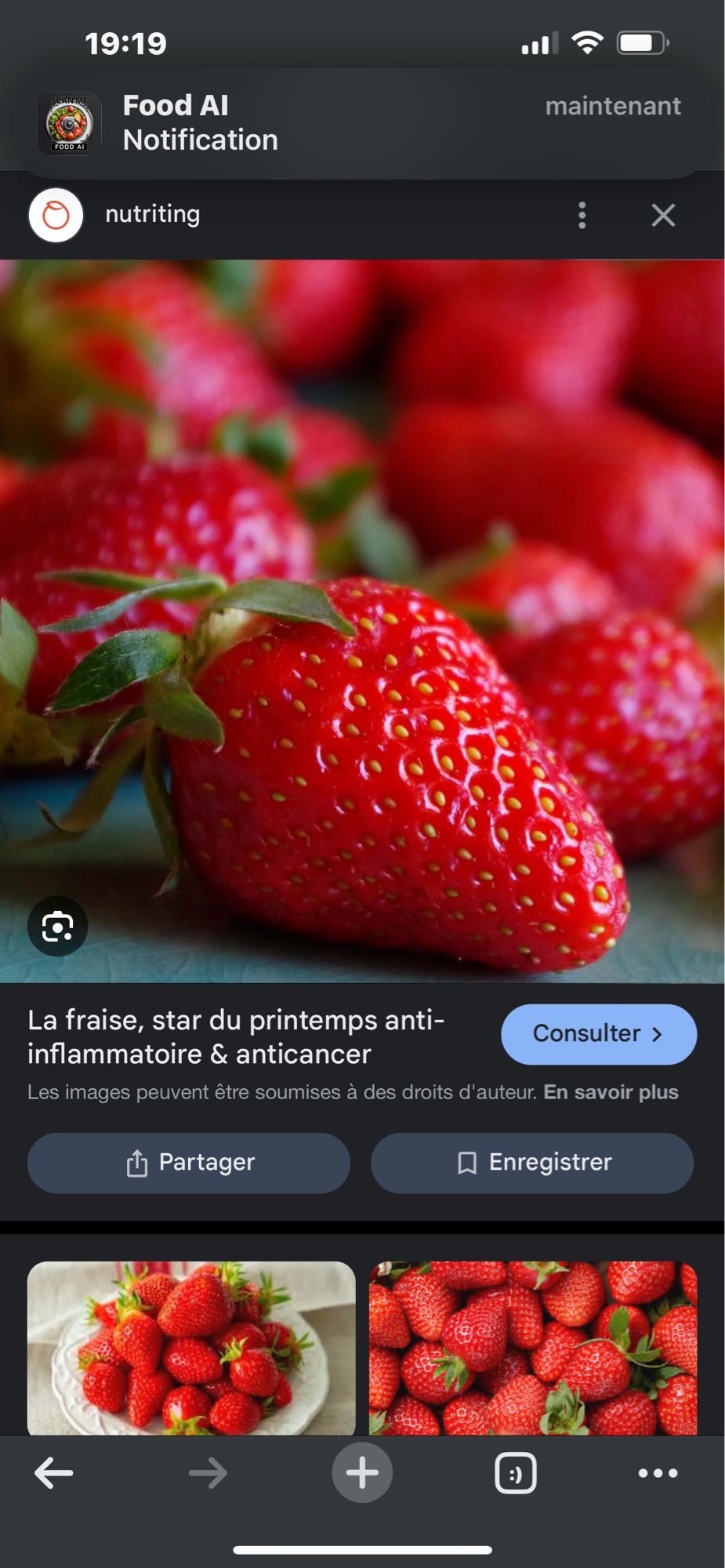Tap the share icon inside the Partager button
Screen dimensions: 725x1568
pos(138,1163)
